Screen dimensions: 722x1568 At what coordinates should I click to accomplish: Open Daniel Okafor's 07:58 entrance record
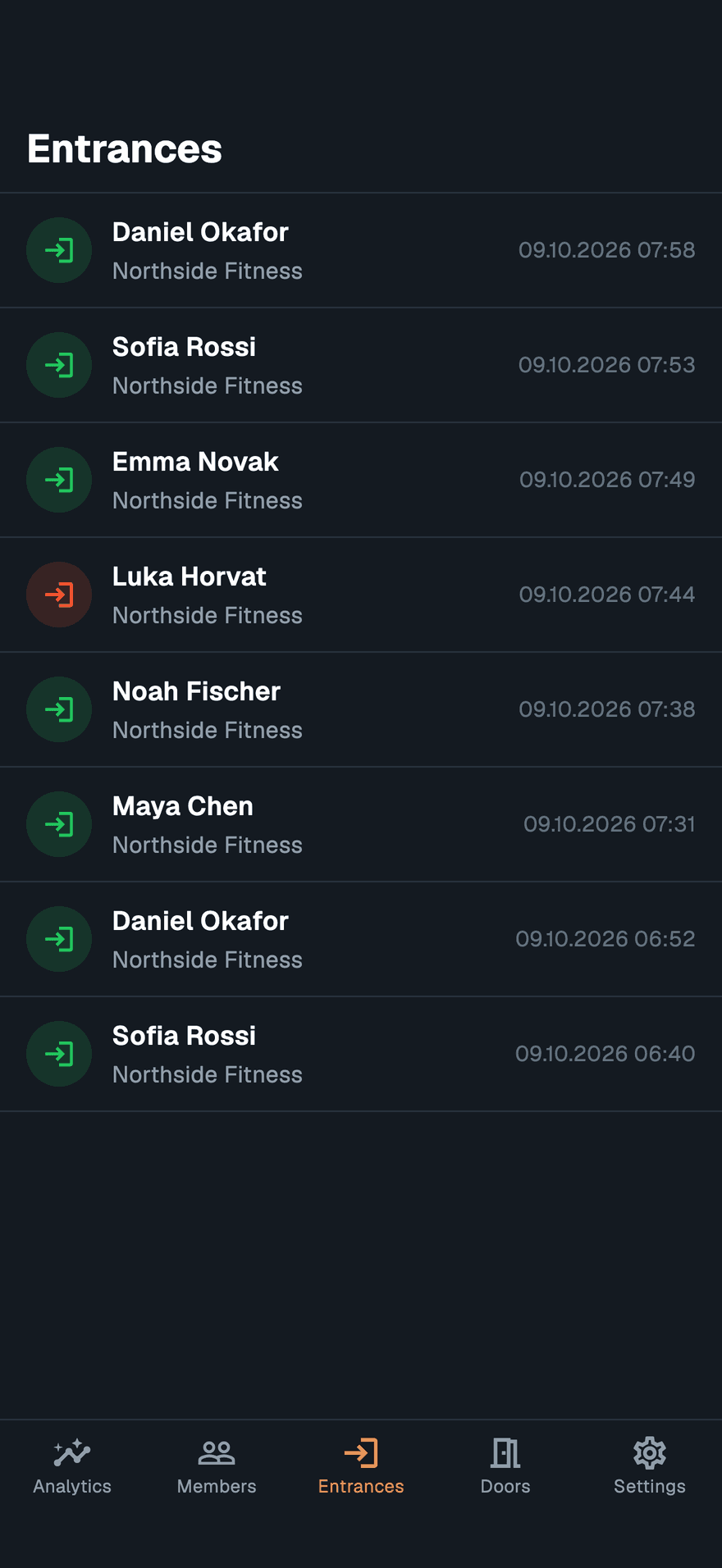[x=361, y=250]
